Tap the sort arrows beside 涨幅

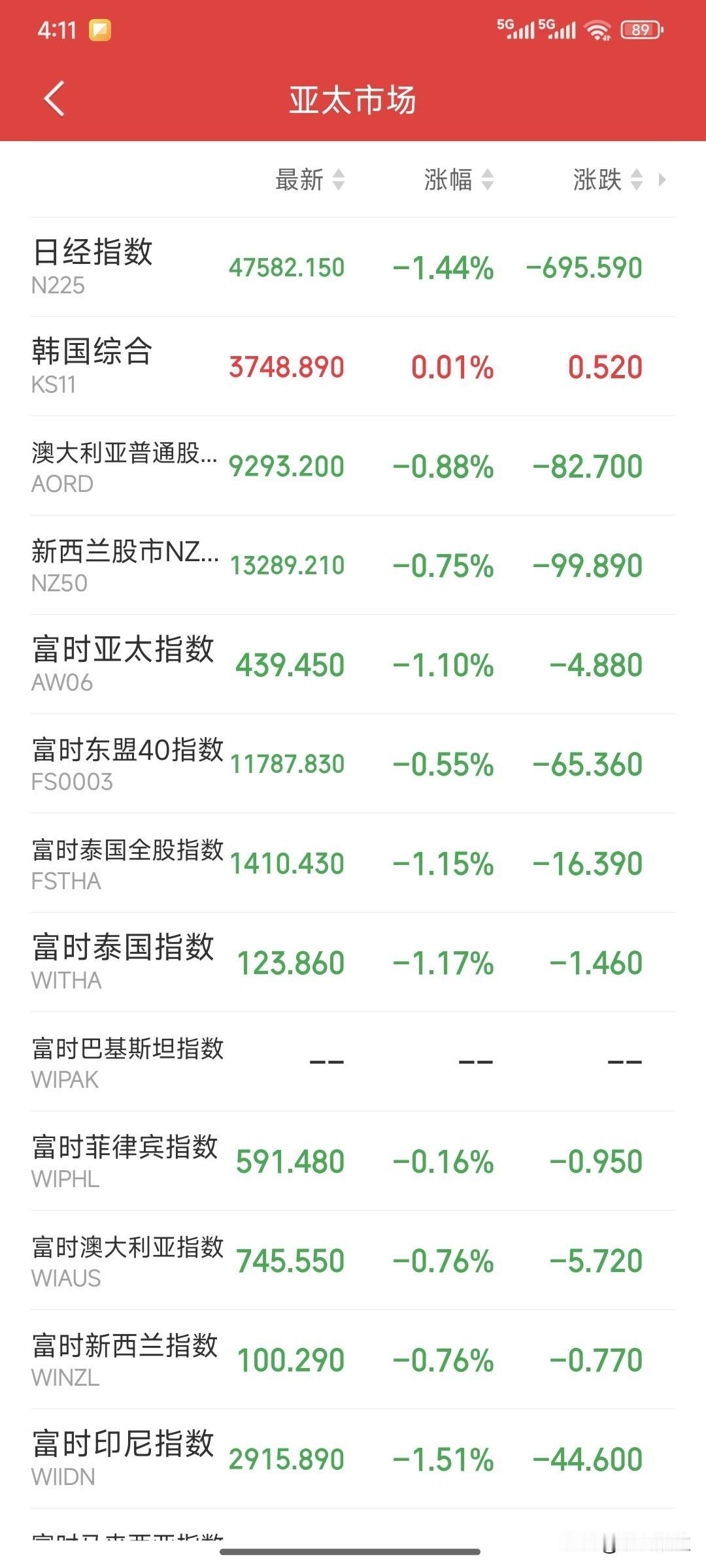486,181
